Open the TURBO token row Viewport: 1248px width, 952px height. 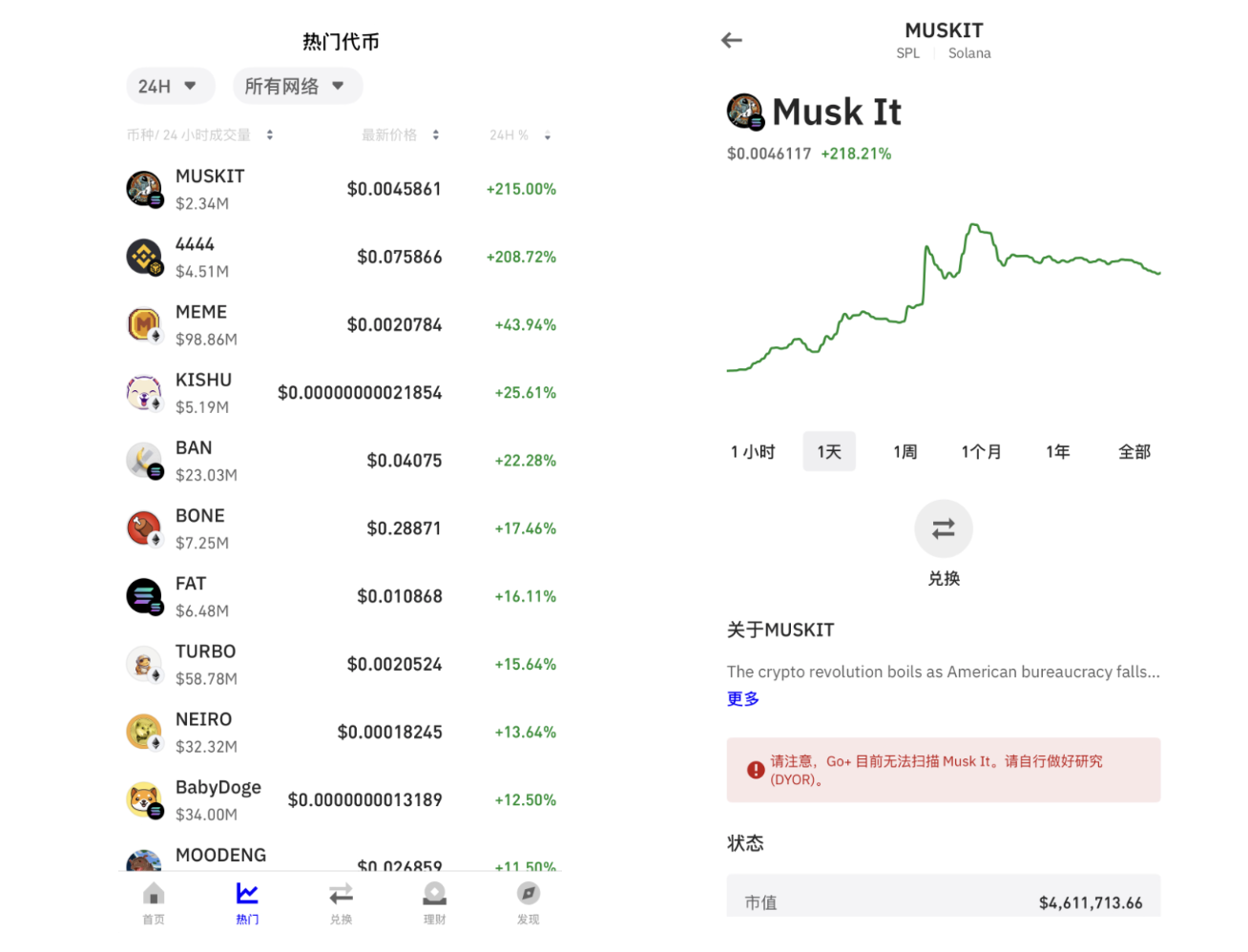(x=341, y=664)
